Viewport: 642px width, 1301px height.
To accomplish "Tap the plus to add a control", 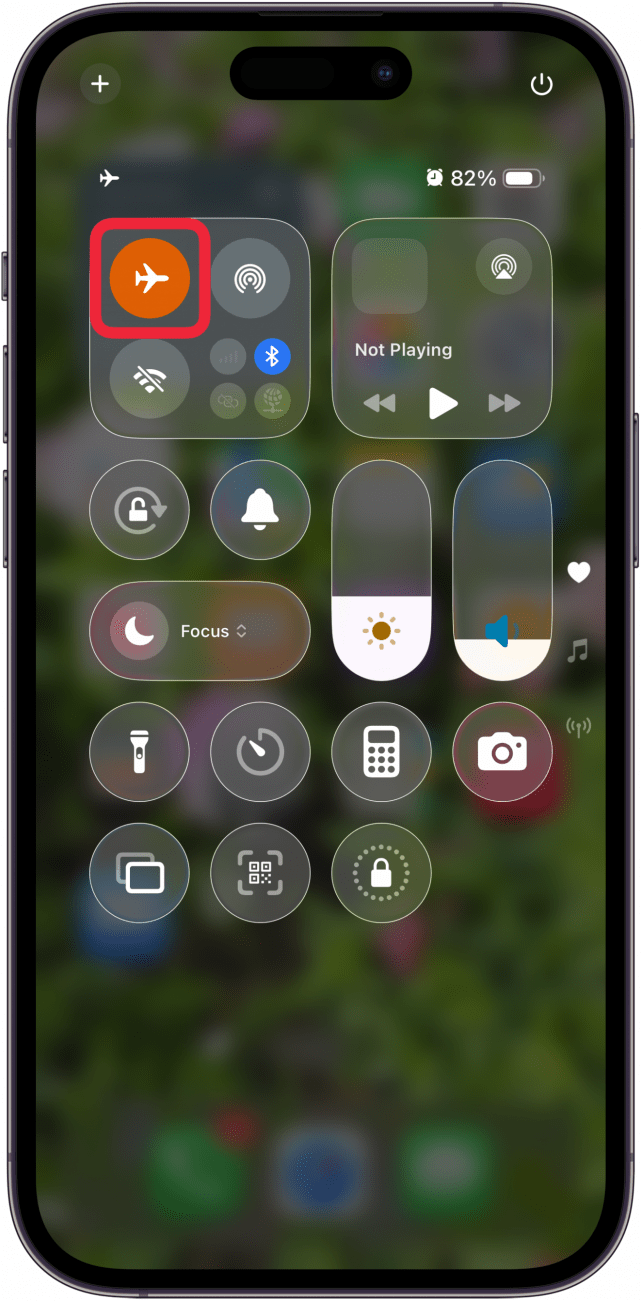I will [100, 84].
